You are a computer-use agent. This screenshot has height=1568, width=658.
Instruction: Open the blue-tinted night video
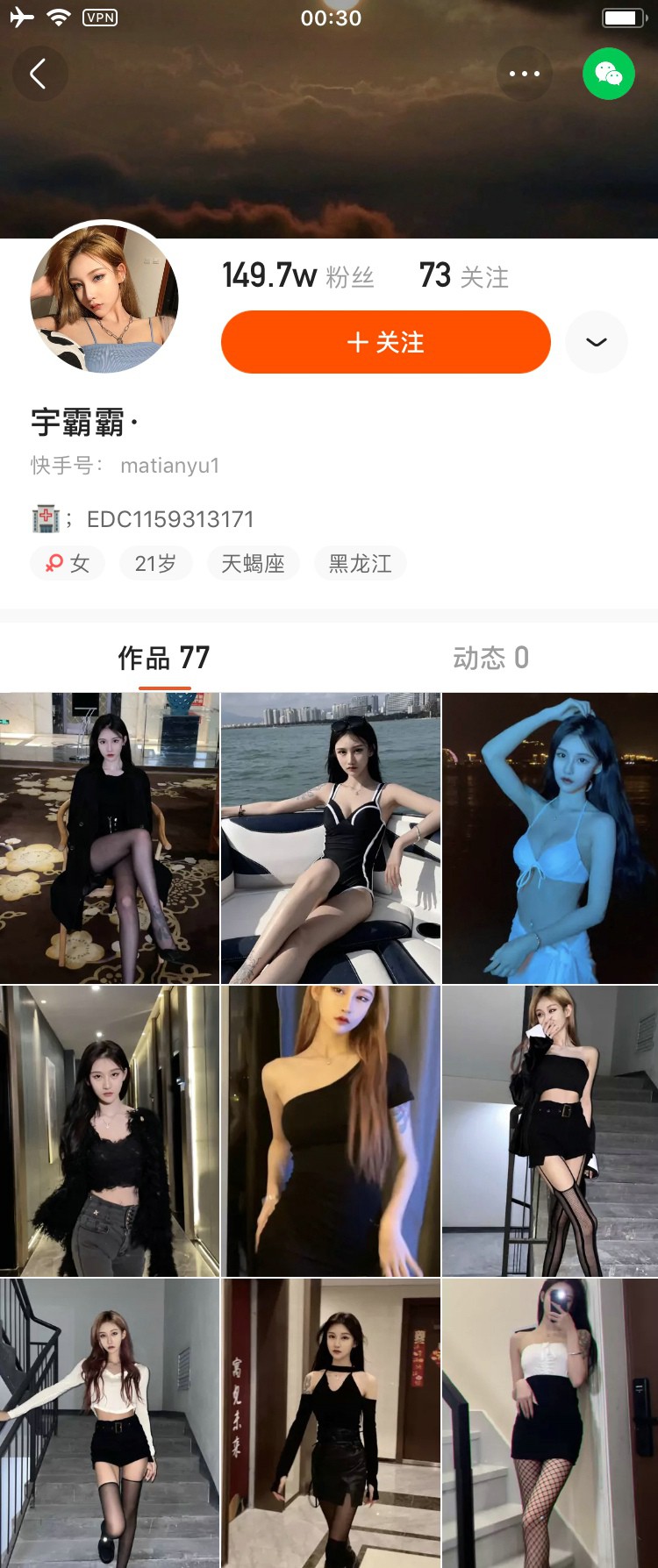click(x=550, y=837)
